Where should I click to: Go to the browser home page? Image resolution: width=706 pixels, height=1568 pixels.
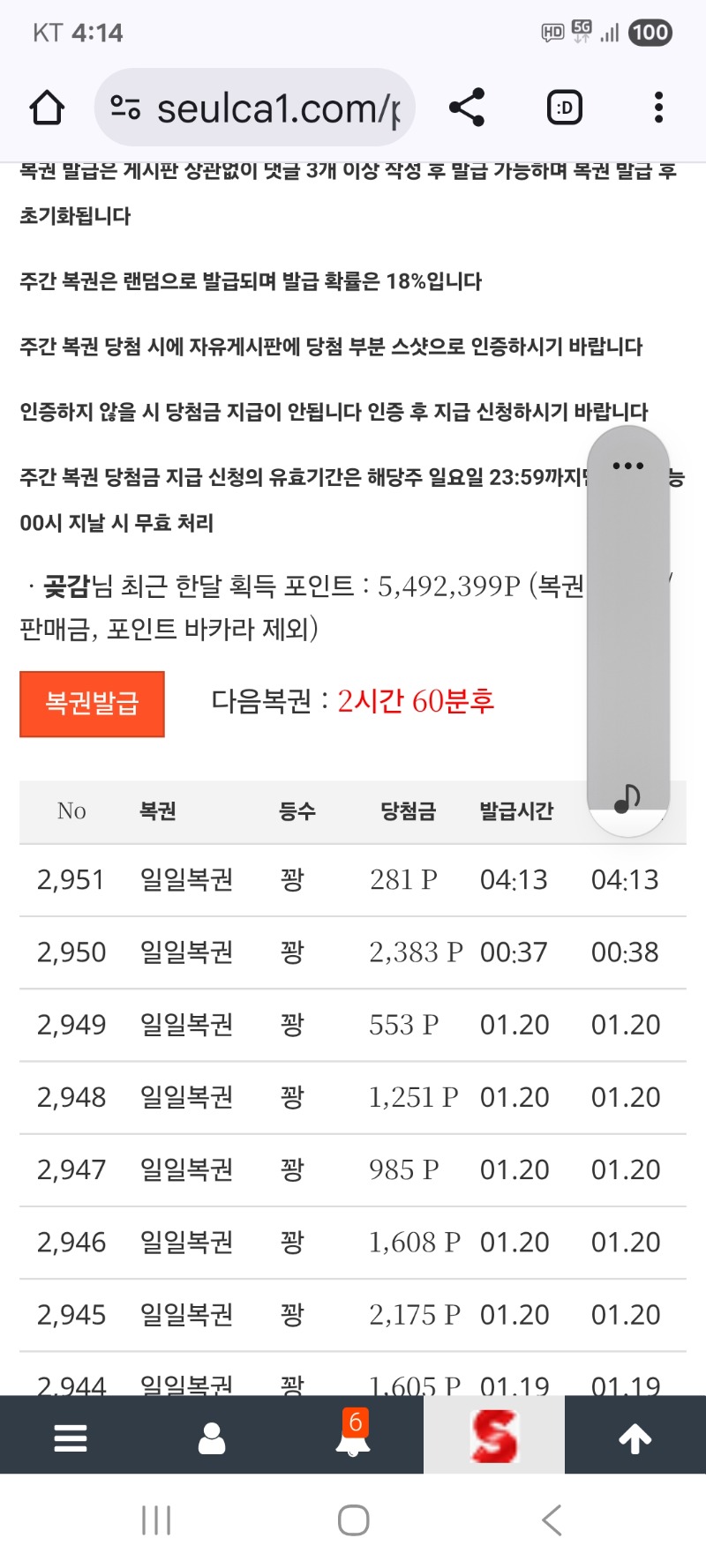point(47,108)
